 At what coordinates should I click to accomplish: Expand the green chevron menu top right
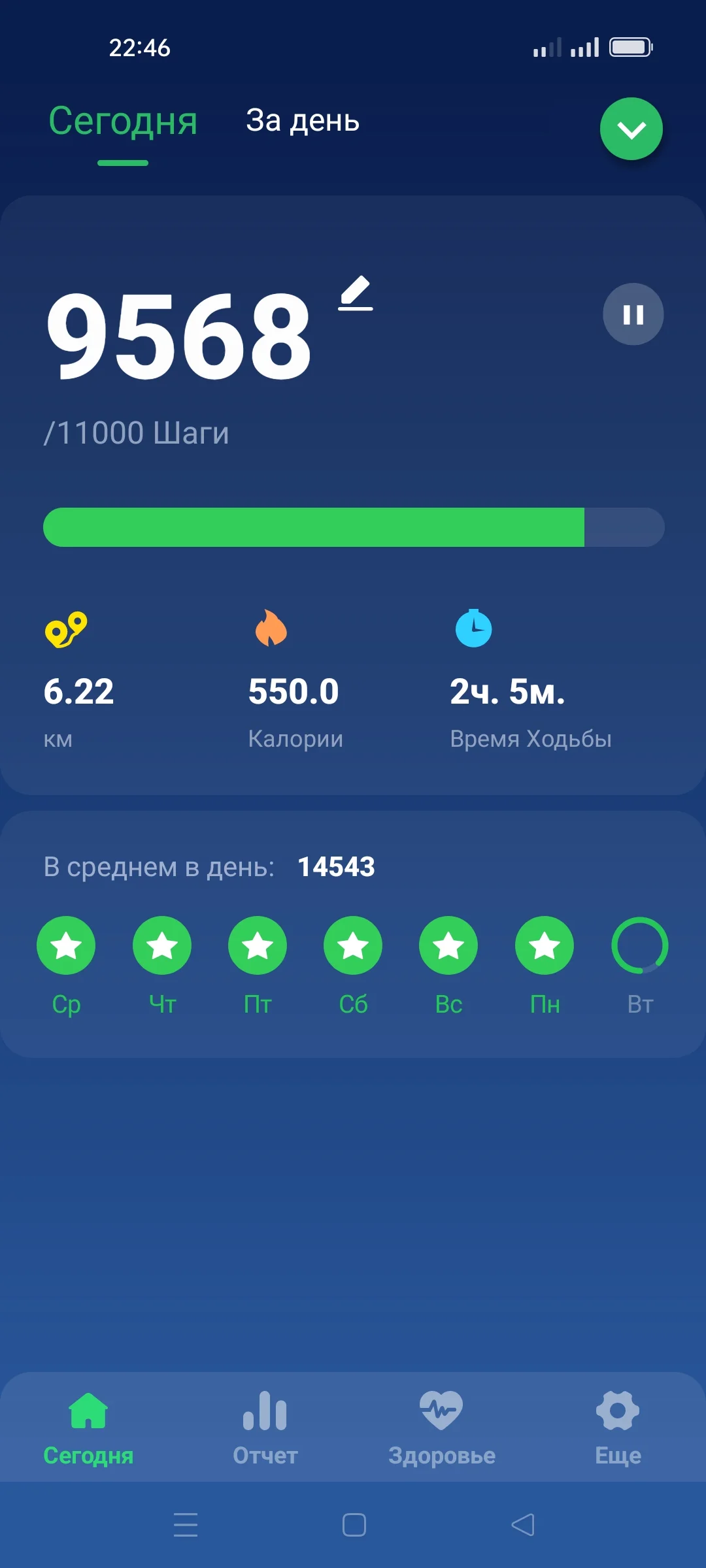pos(631,128)
